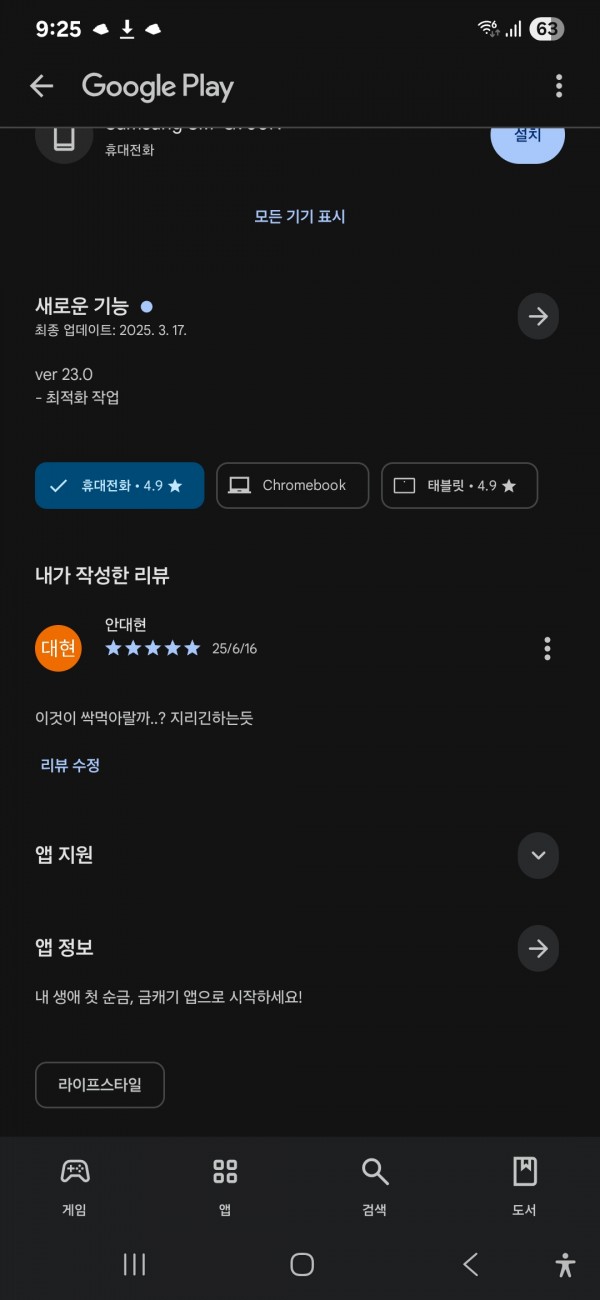
Task: Tap the 설치 install button
Action: click(527, 136)
